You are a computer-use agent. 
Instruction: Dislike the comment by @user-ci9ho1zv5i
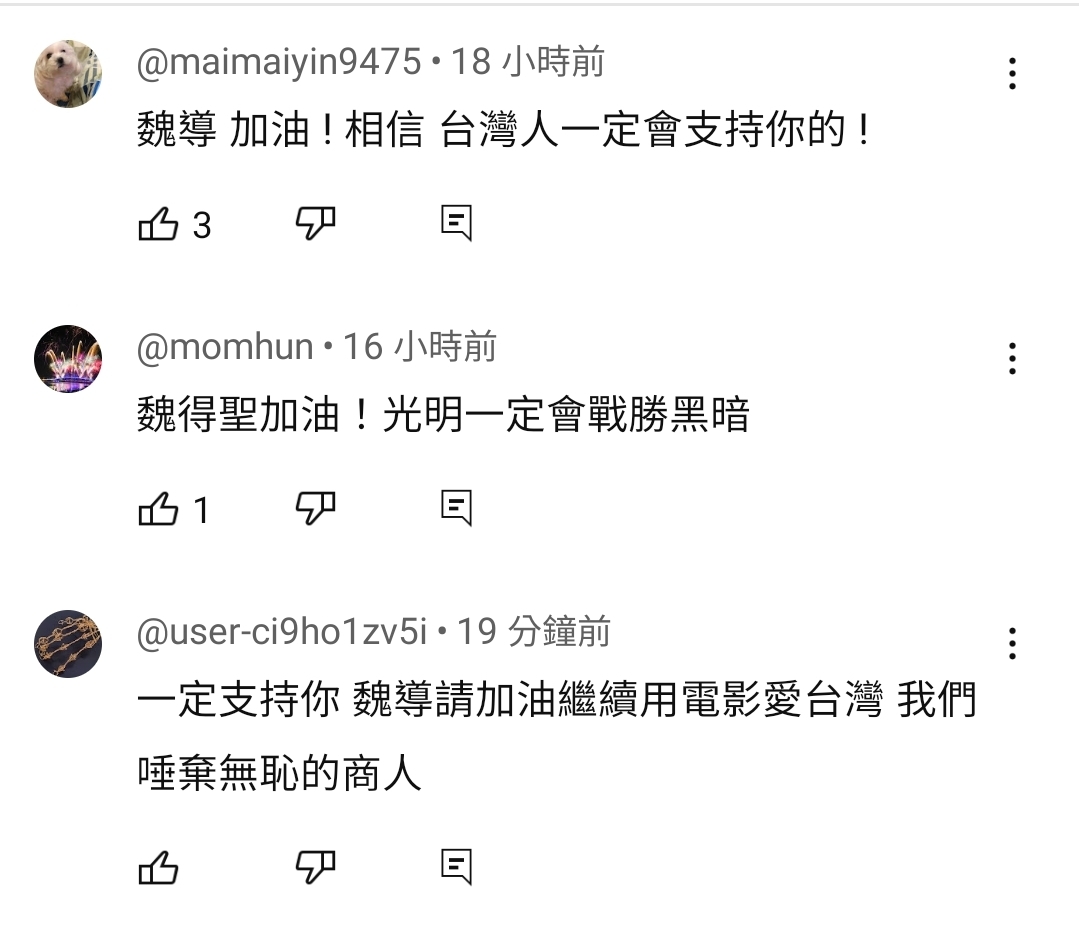coord(315,866)
